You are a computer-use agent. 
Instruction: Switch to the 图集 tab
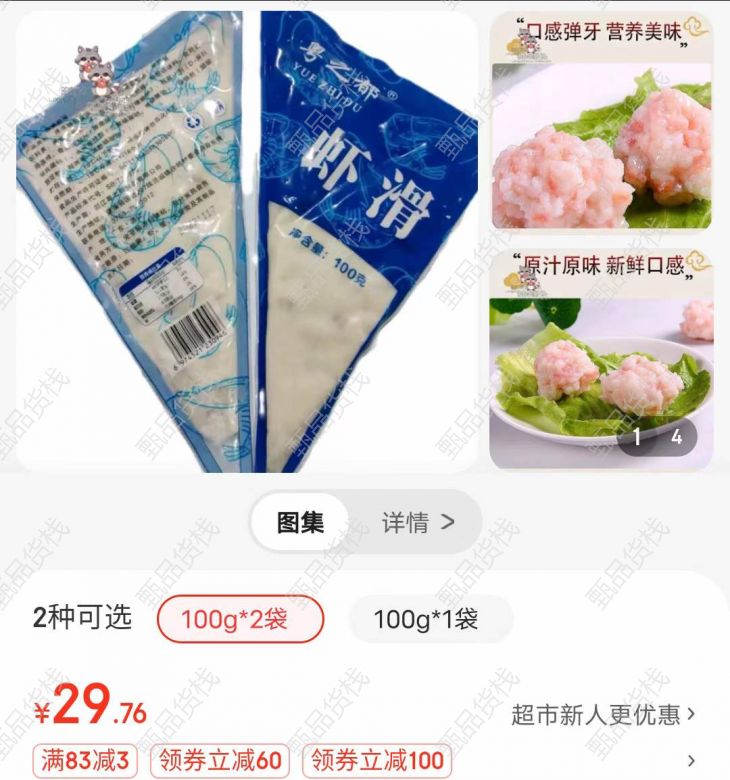point(300,522)
